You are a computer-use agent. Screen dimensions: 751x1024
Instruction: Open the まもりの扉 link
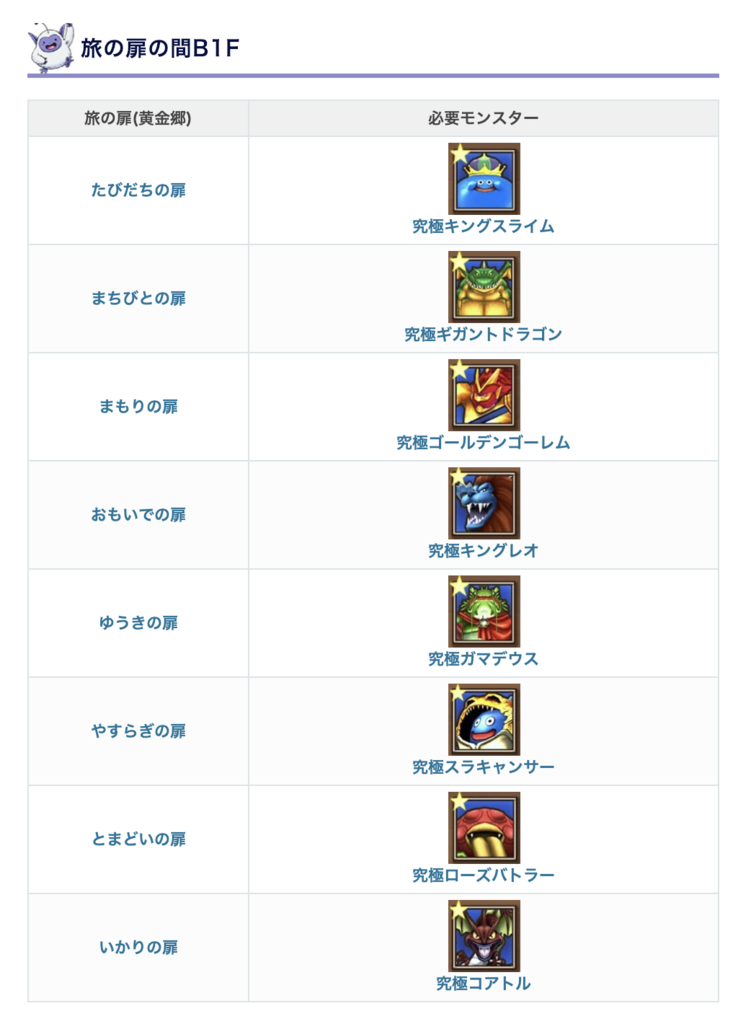[136, 405]
